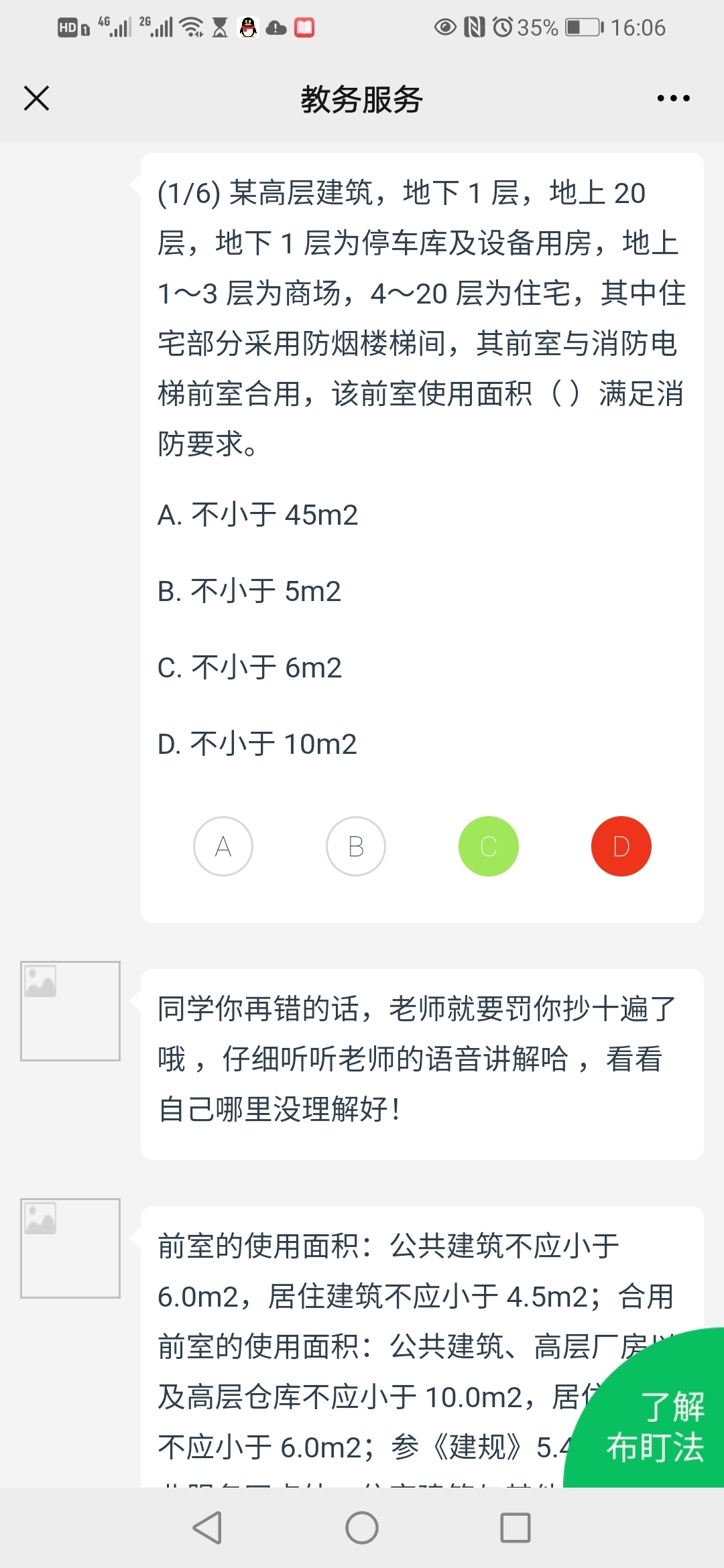Image resolution: width=724 pixels, height=1568 pixels.
Task: Select answer option A
Action: point(223,846)
